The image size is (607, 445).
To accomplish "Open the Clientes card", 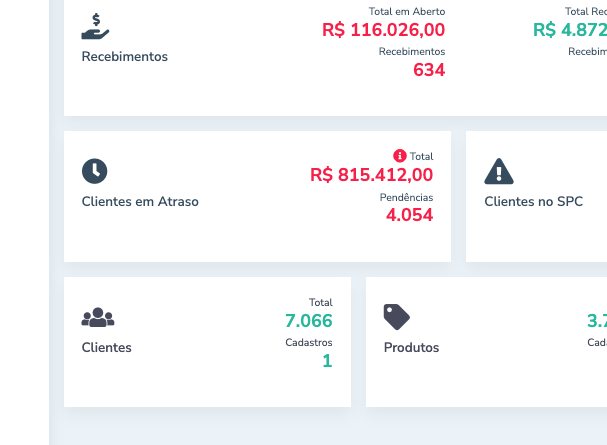I will tap(106, 347).
